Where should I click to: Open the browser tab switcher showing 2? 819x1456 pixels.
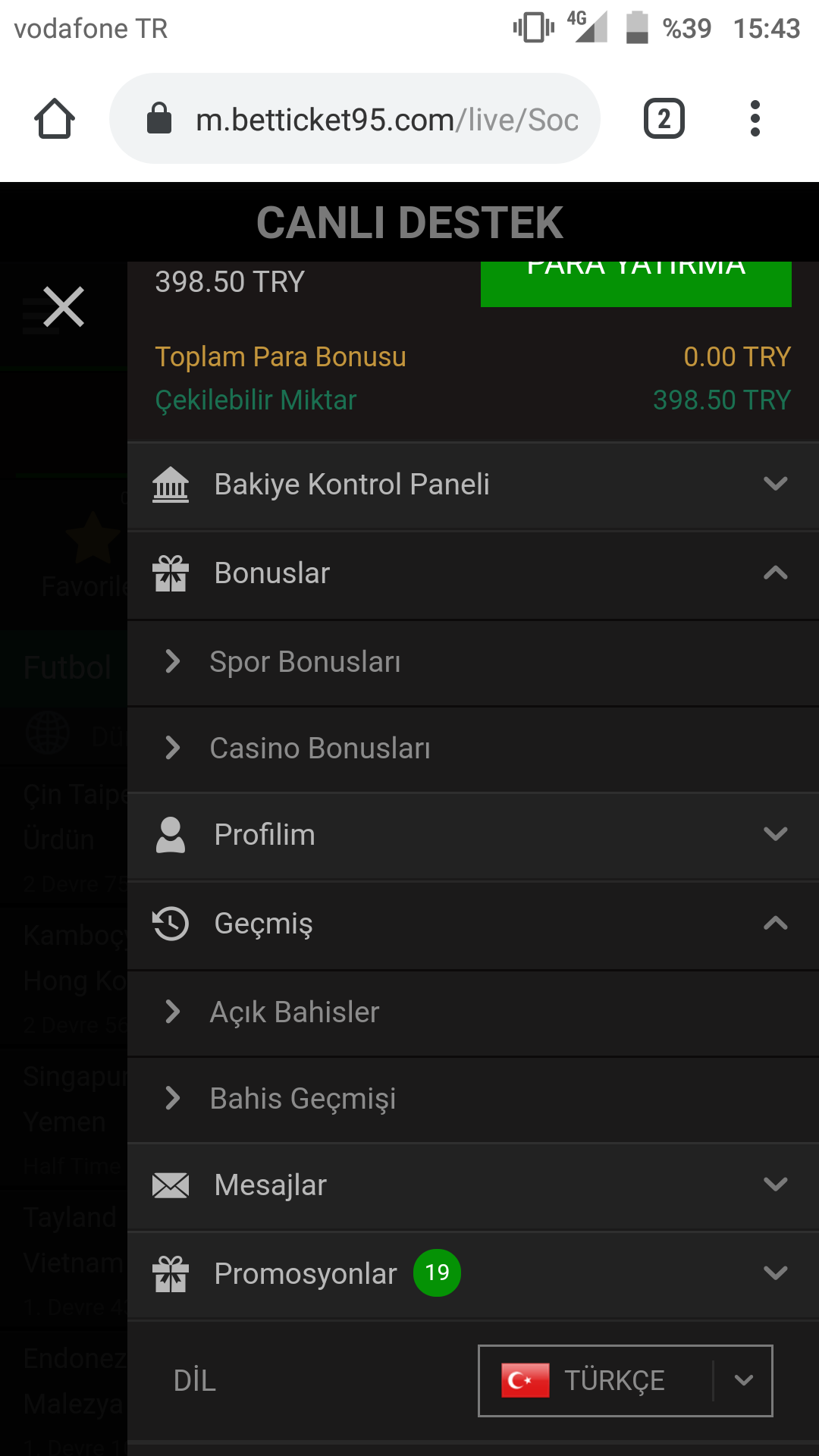(664, 118)
